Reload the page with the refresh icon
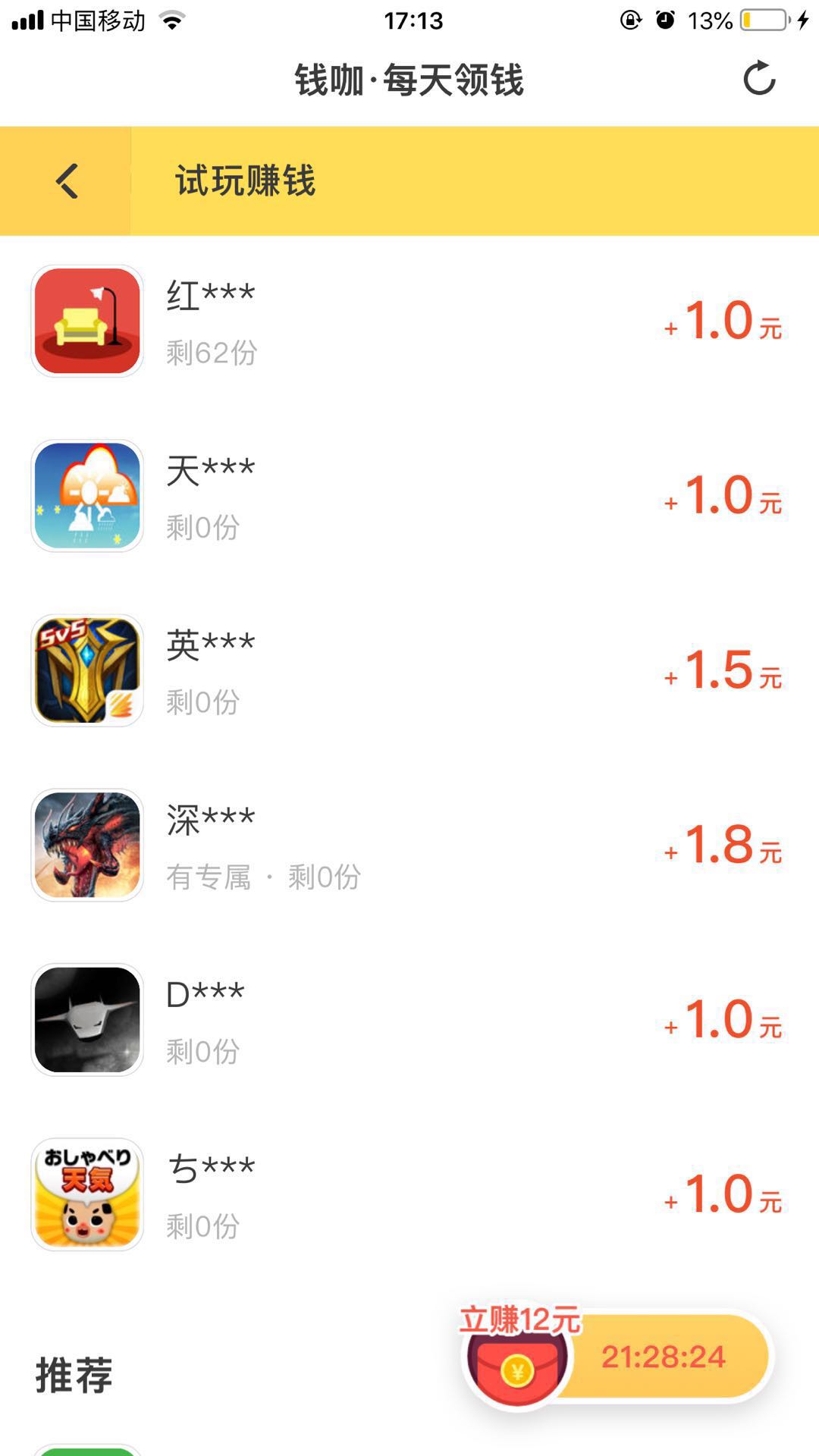The width and height of the screenshot is (819, 1456). click(x=759, y=79)
